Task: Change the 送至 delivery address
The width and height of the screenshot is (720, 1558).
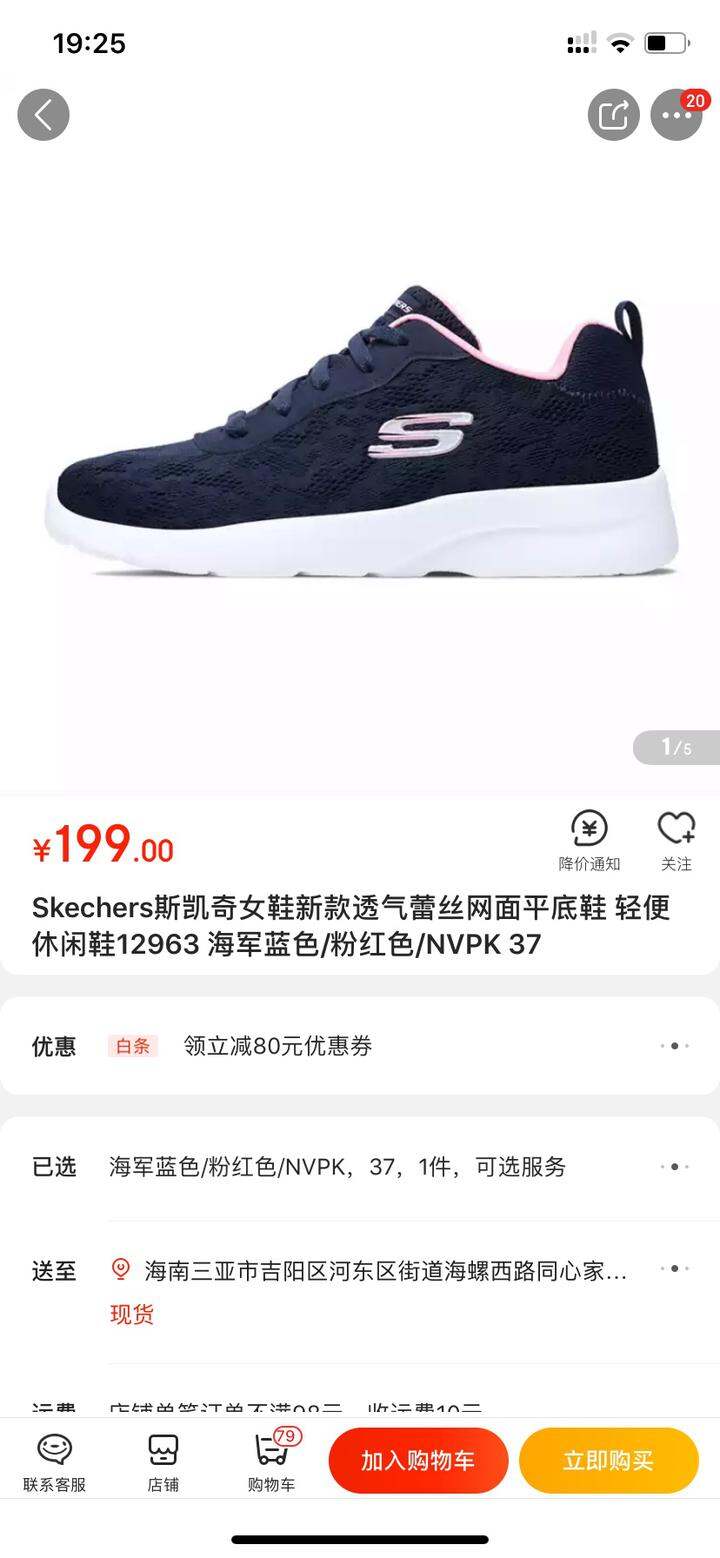Action: coord(360,1290)
